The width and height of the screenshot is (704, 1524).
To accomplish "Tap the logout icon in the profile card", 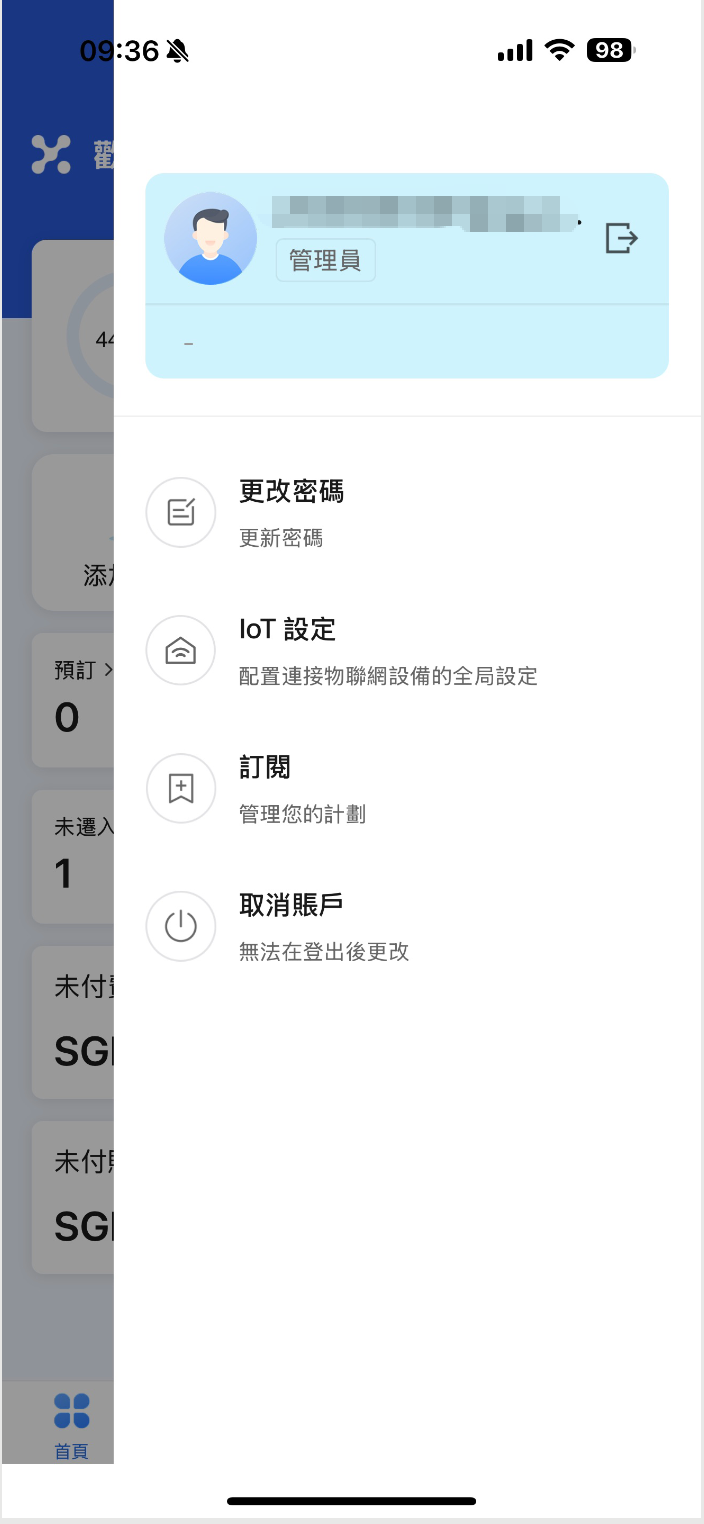I will tap(621, 238).
